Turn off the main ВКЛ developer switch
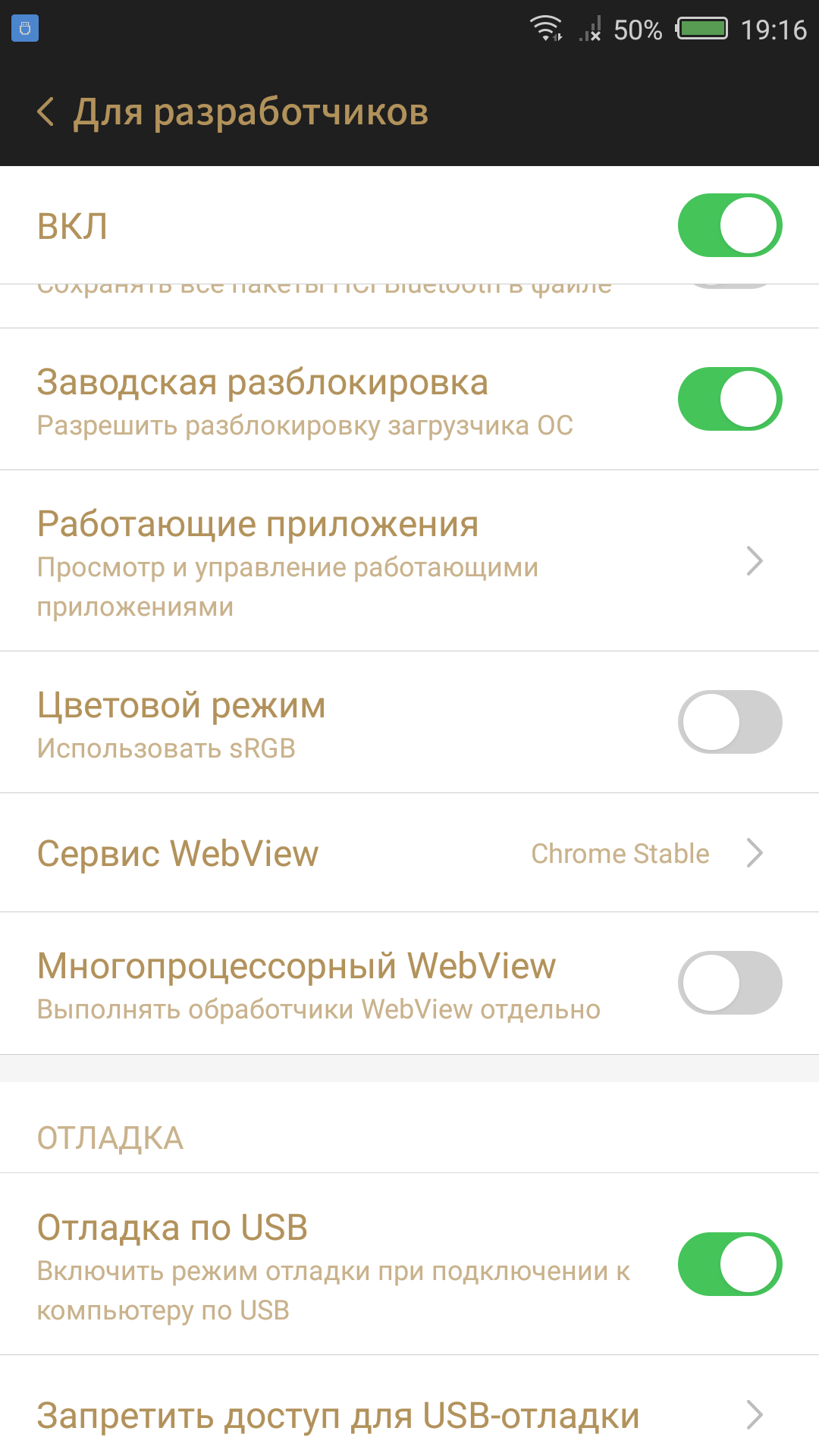The height and width of the screenshot is (1456, 819). click(730, 225)
